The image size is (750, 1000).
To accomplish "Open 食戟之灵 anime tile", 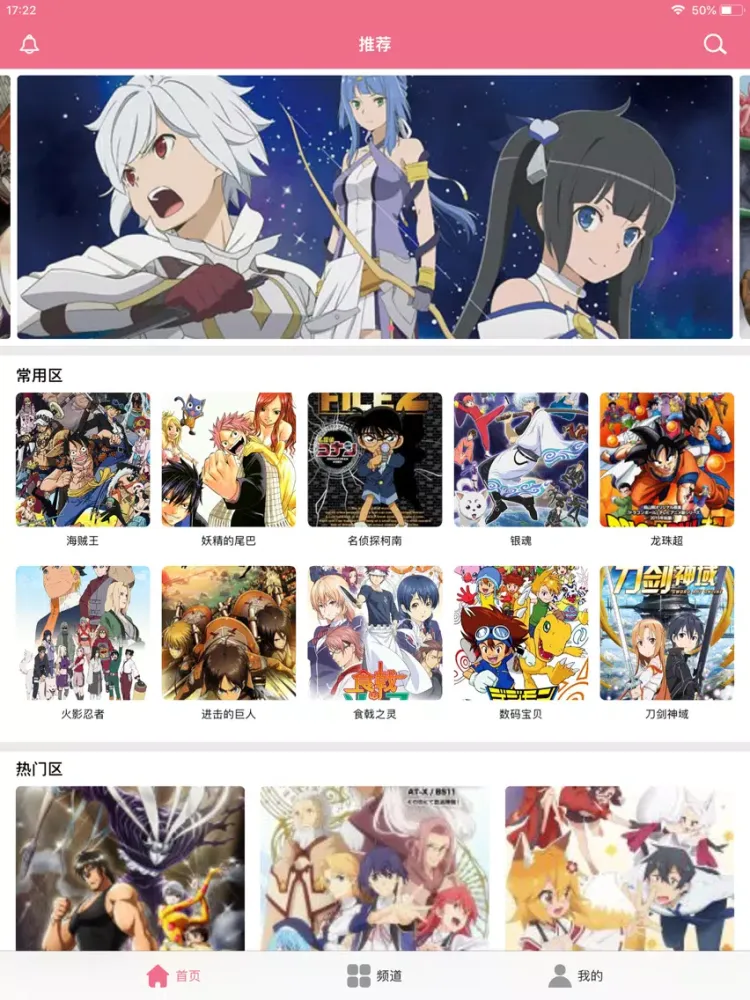I will point(375,633).
